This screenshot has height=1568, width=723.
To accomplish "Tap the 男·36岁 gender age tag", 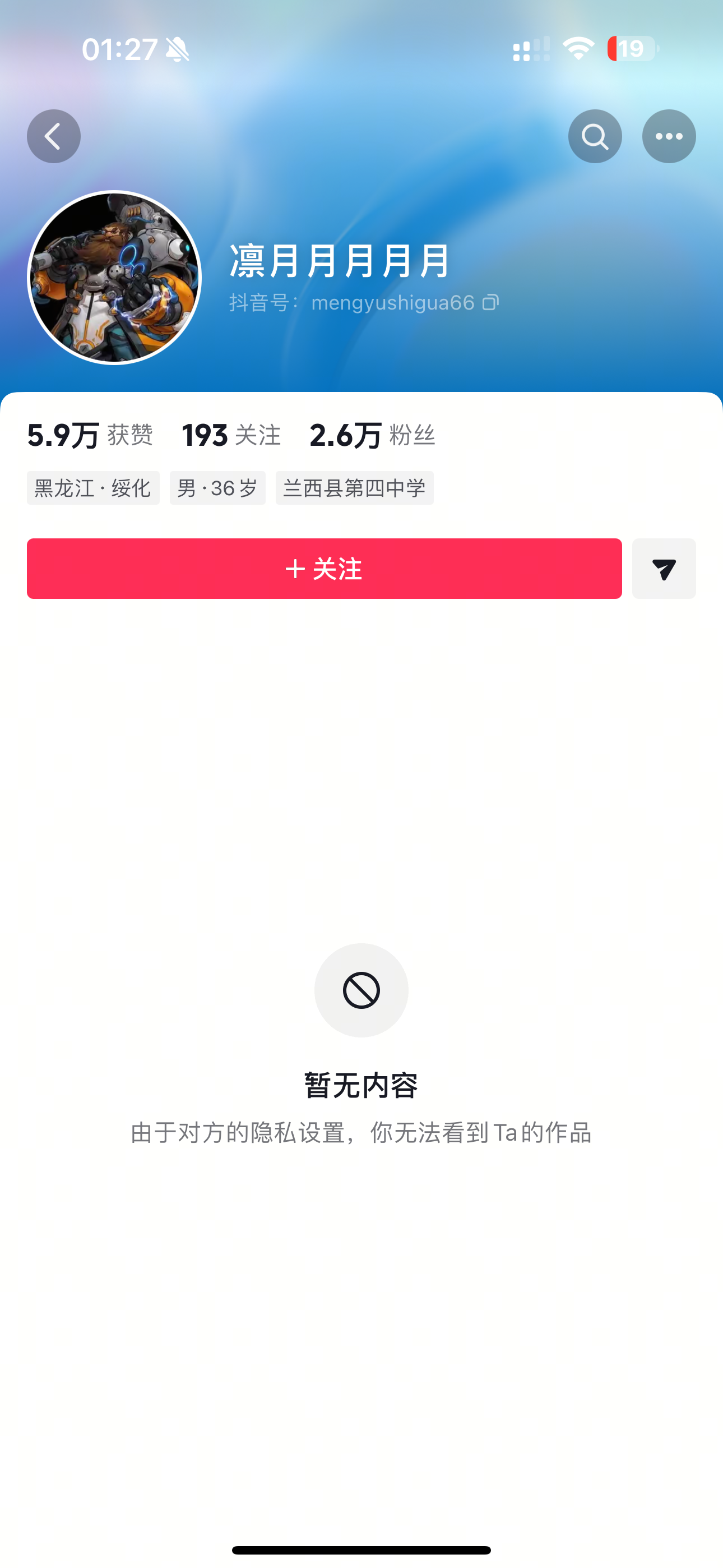I will 217,487.
